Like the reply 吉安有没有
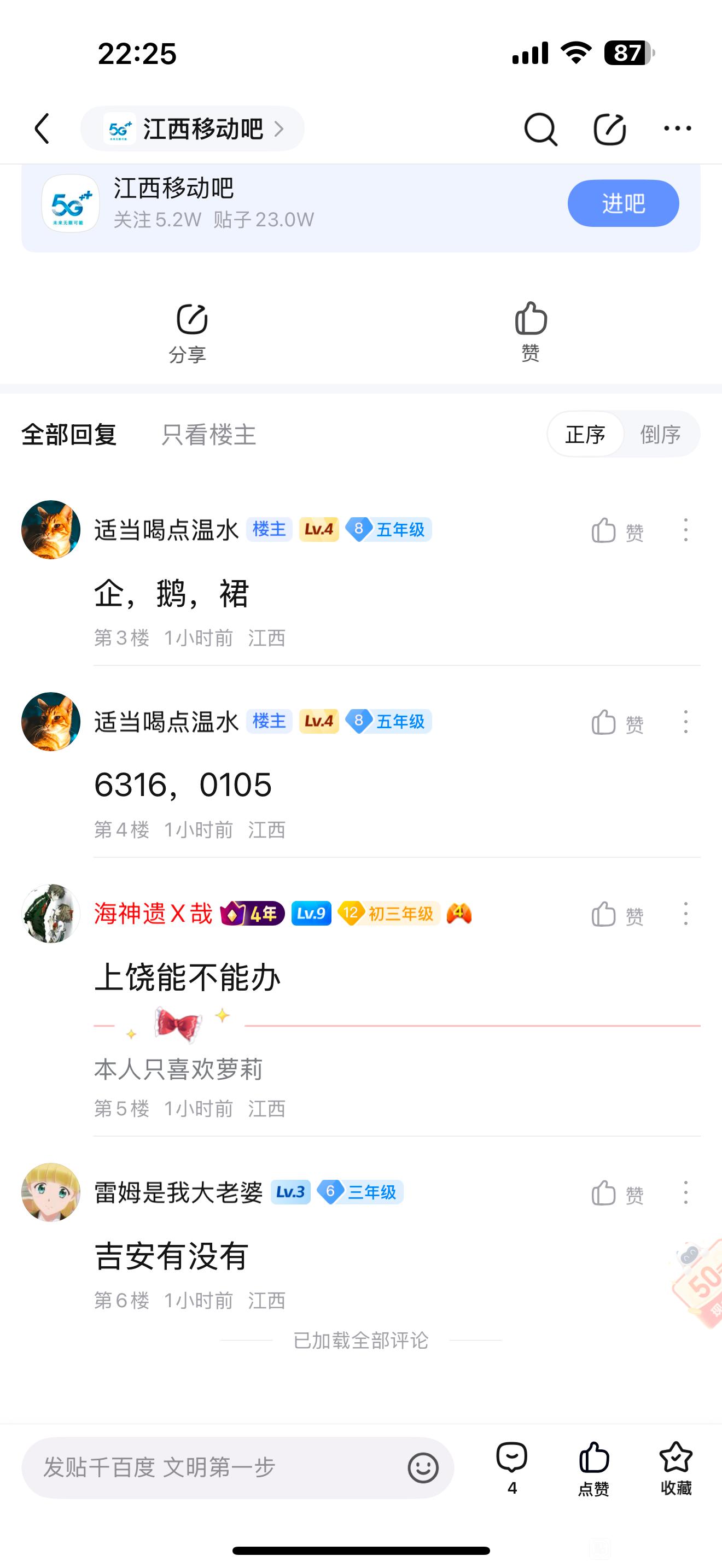 [616, 1193]
